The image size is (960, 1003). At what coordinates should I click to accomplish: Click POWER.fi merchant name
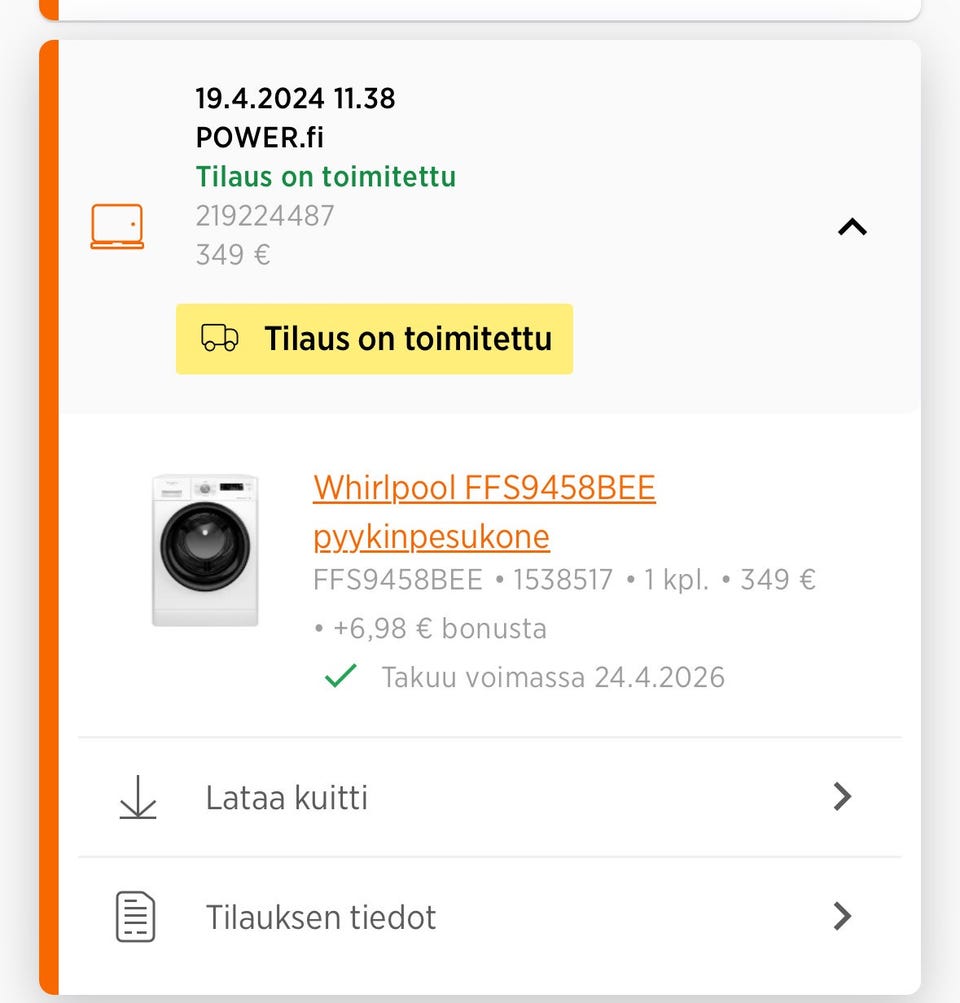point(260,137)
